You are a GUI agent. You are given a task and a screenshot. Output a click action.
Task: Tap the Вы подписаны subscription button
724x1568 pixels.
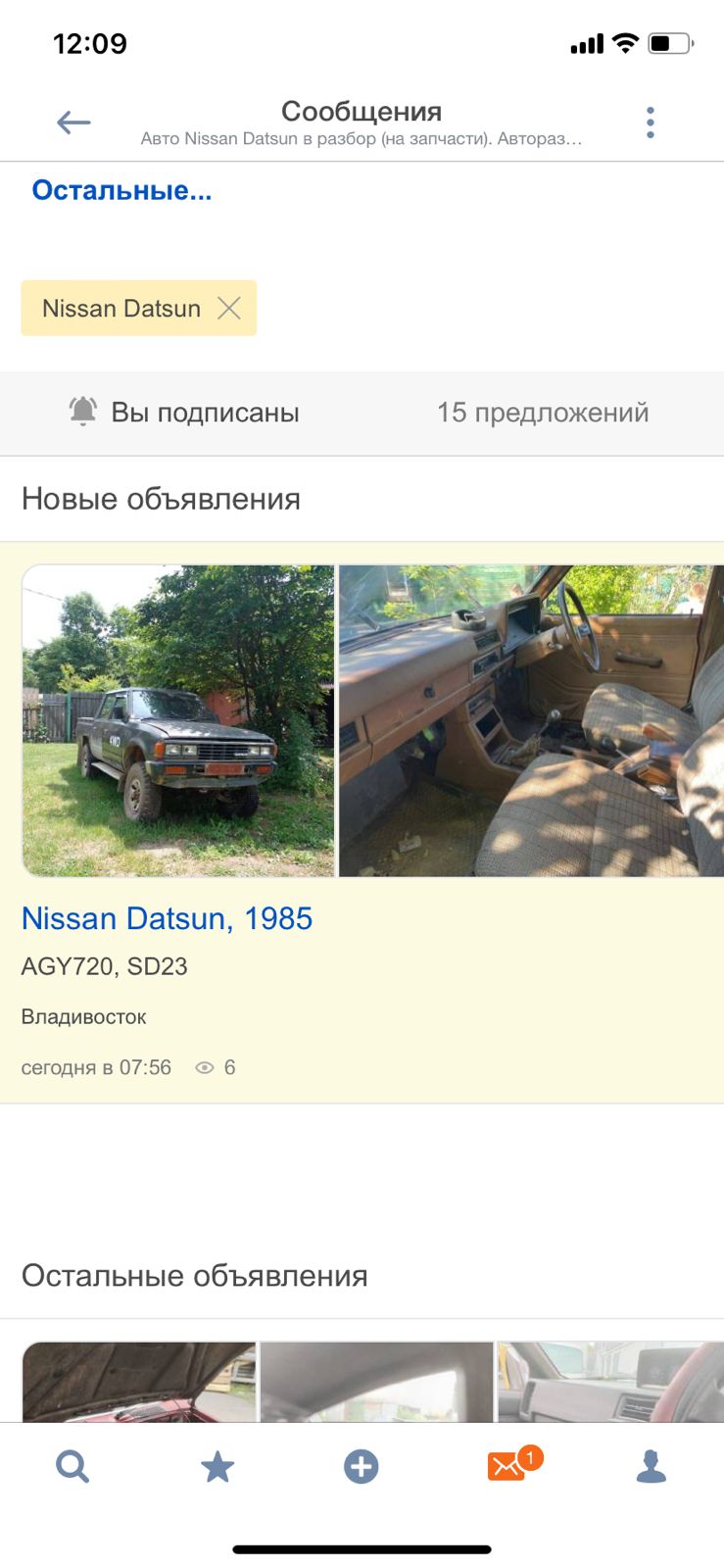click(184, 413)
